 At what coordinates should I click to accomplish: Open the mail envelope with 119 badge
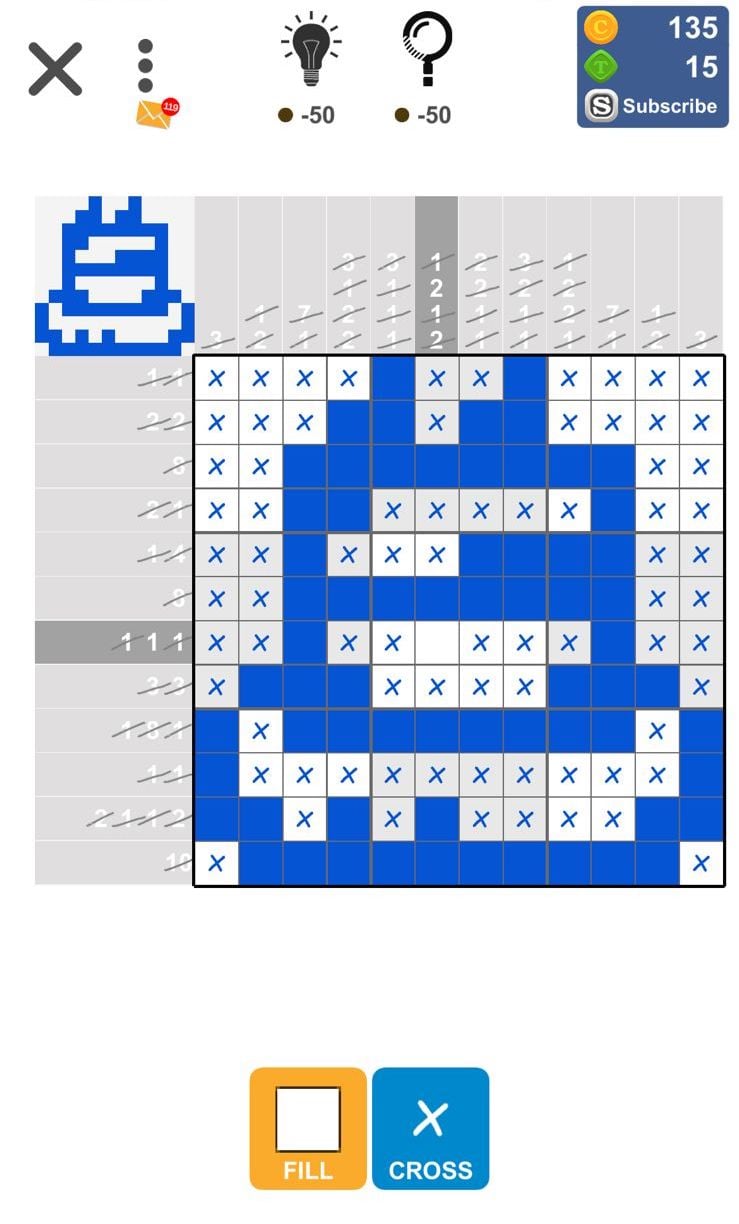click(152, 112)
